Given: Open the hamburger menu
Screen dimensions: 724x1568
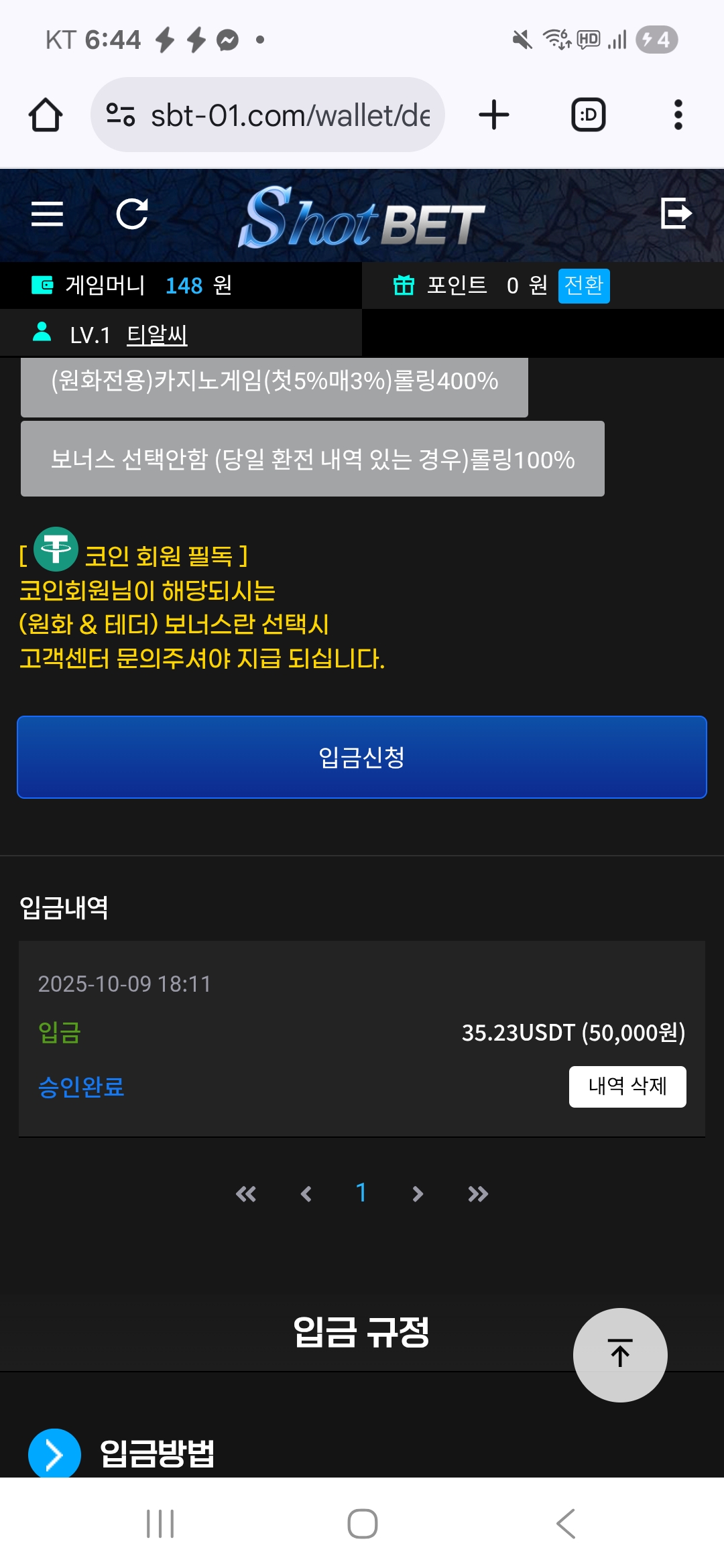Looking at the screenshot, I should (x=47, y=214).
